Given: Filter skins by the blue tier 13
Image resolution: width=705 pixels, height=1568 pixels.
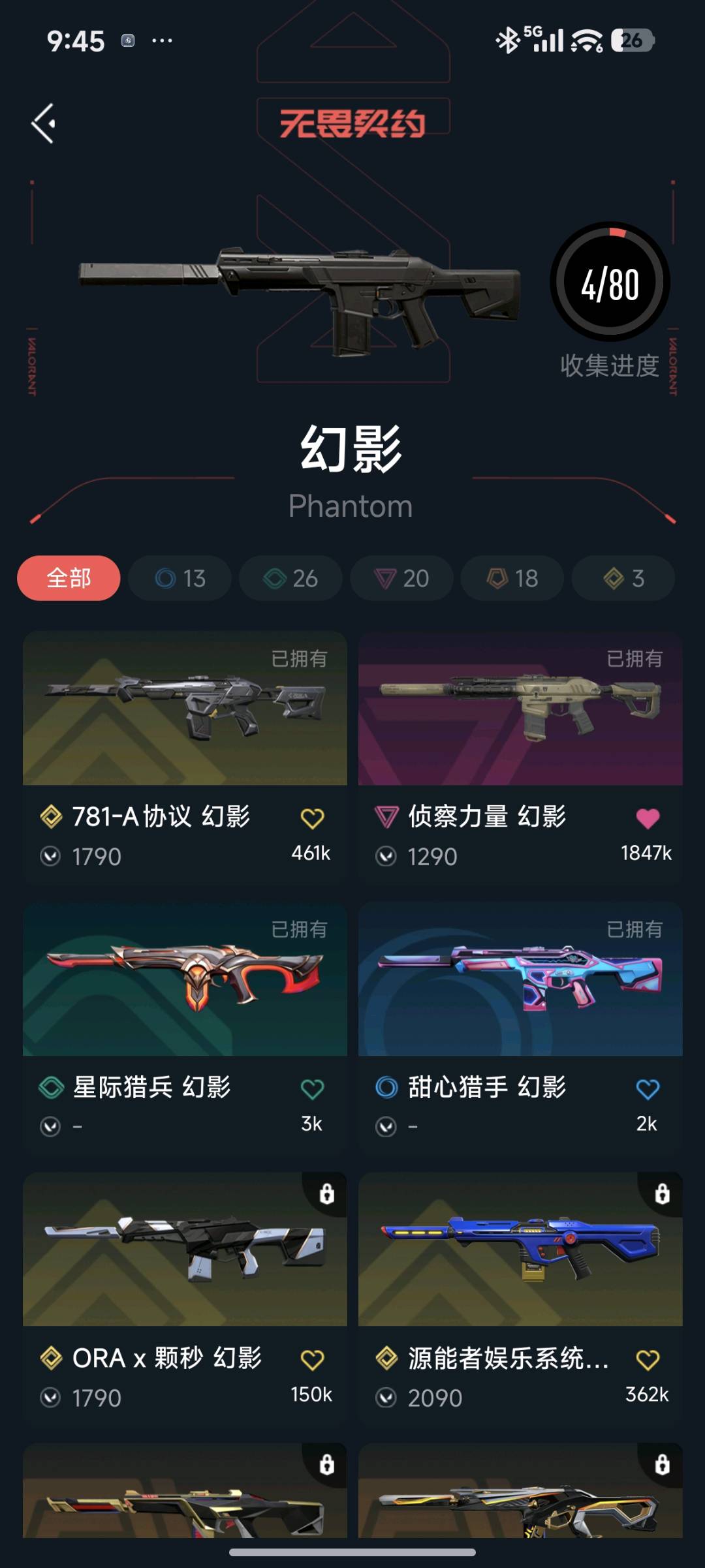Looking at the screenshot, I should (x=180, y=578).
